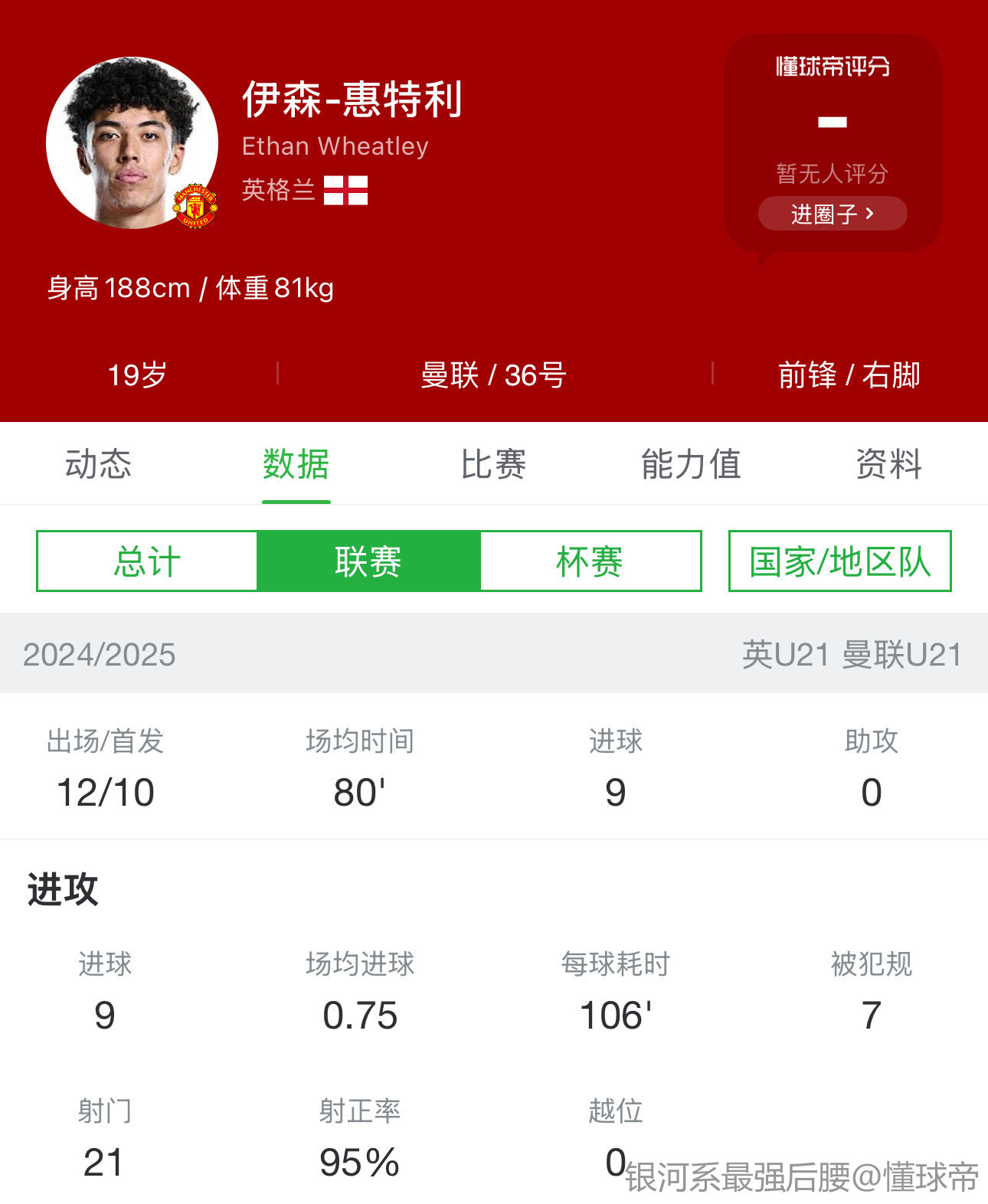Screen dimensions: 988x1204
Task: Switch to the 资料 tab
Action: pos(888,464)
